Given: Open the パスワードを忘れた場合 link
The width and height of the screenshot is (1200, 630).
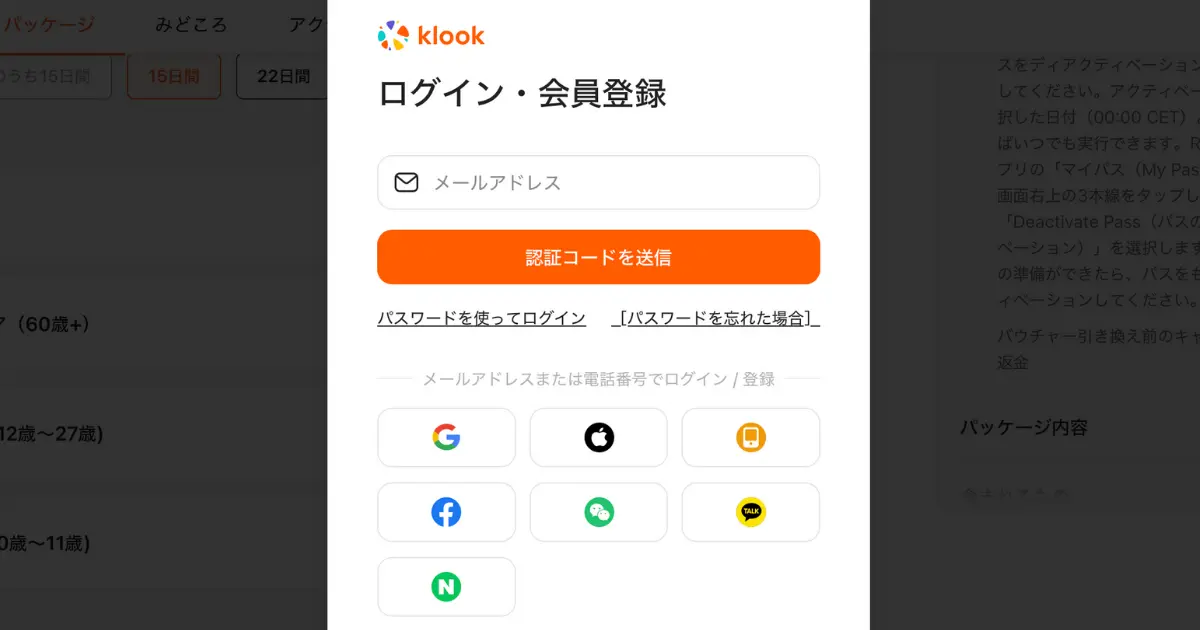Looking at the screenshot, I should 716,319.
